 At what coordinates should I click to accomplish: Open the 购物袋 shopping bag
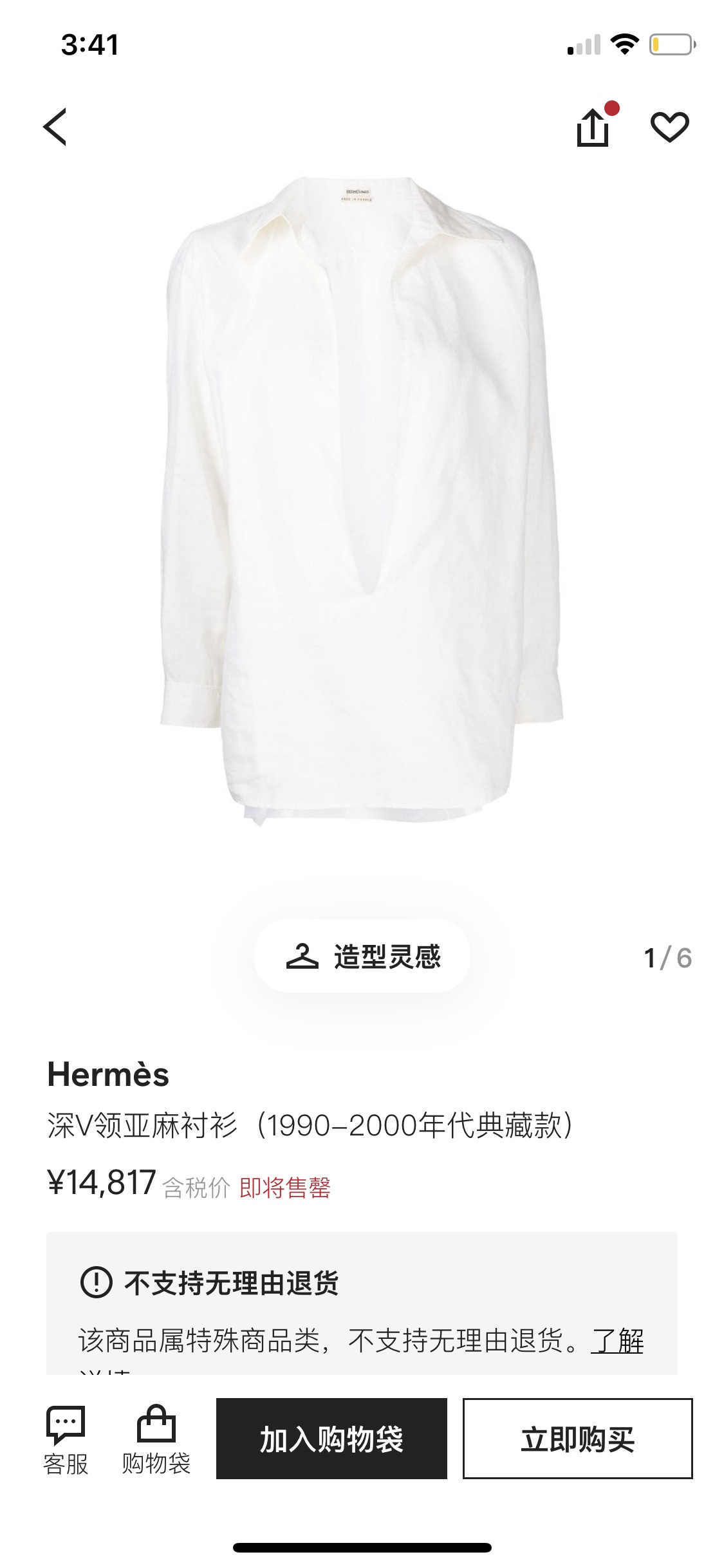coord(156,1441)
